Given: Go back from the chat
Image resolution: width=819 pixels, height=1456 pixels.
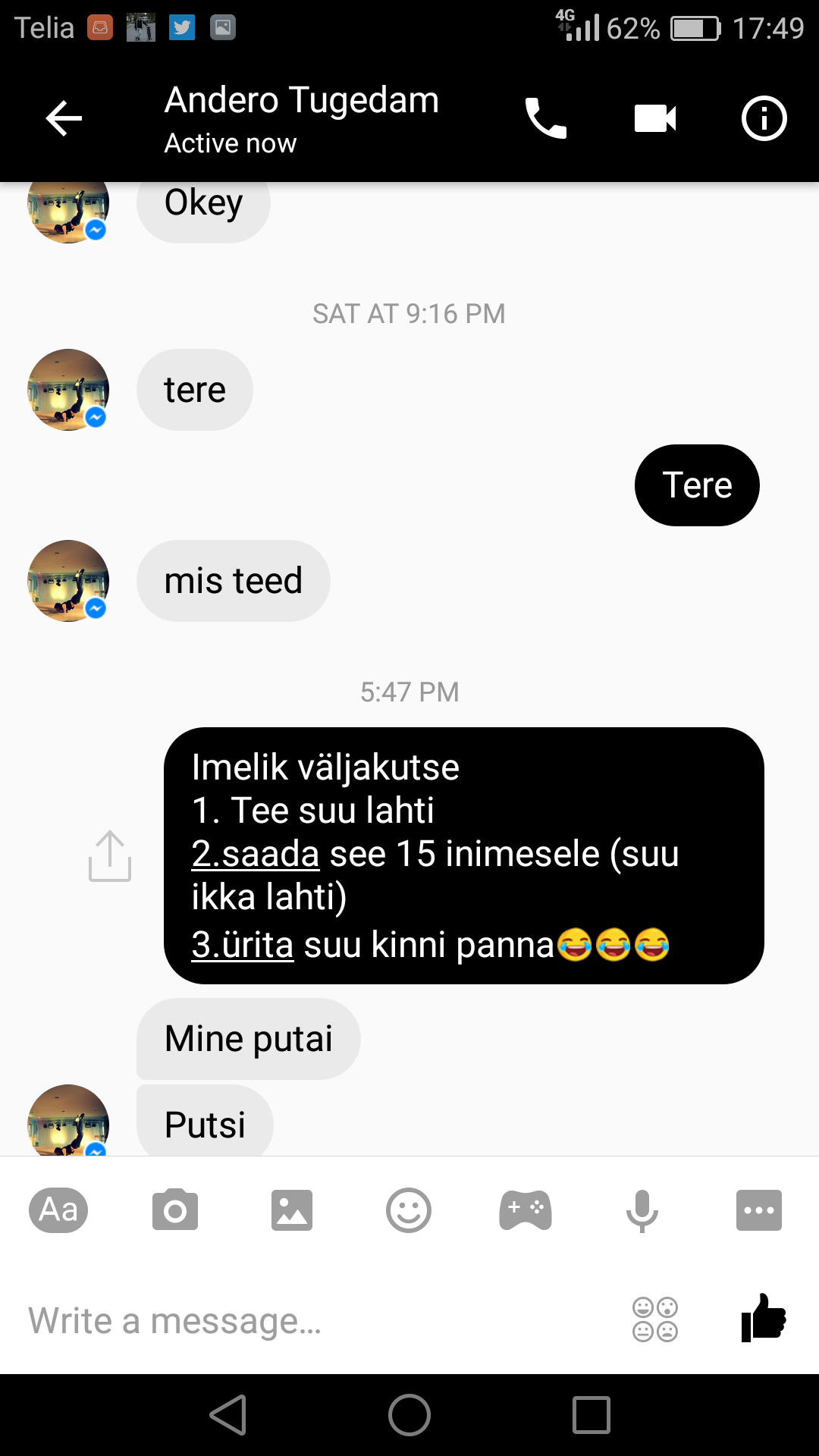Looking at the screenshot, I should tap(64, 118).
